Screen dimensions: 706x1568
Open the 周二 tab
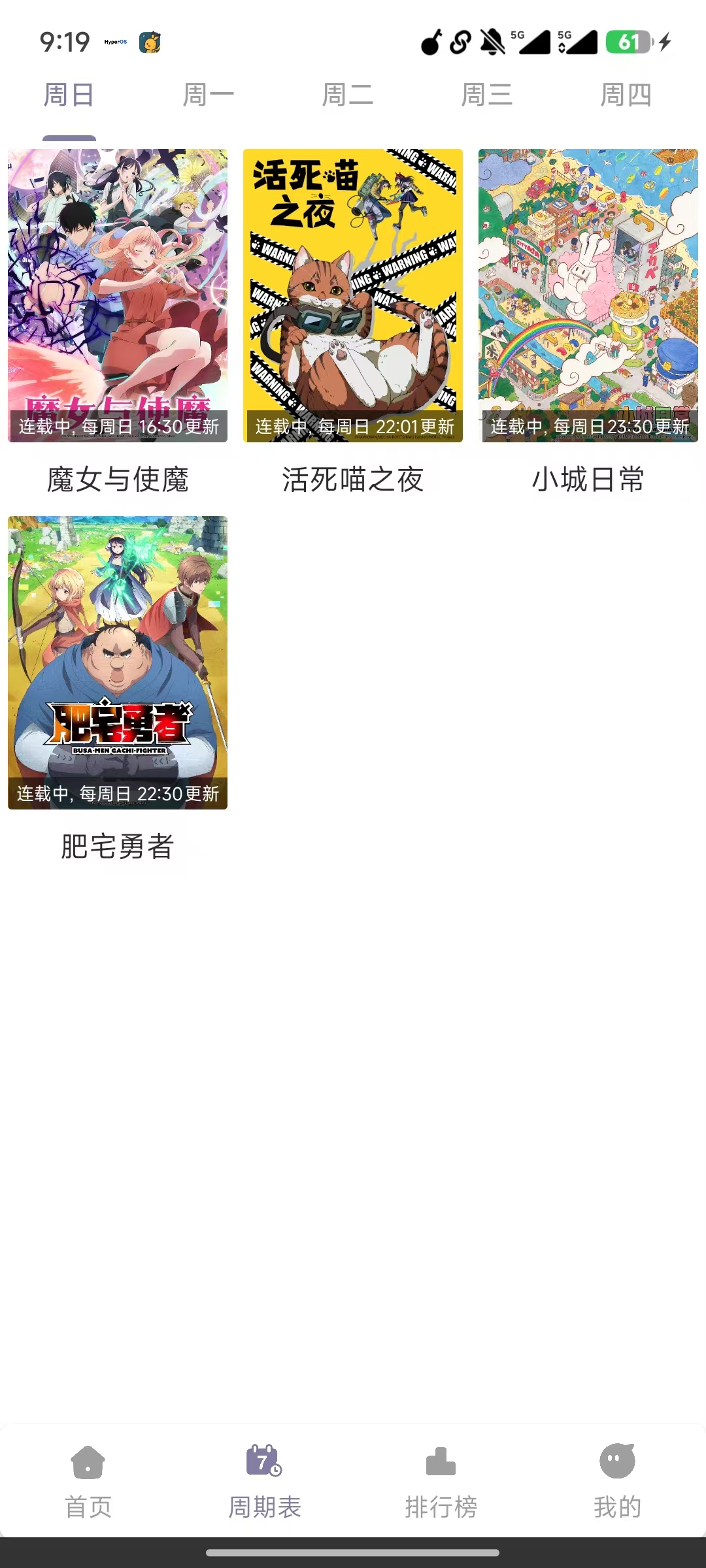tap(347, 93)
